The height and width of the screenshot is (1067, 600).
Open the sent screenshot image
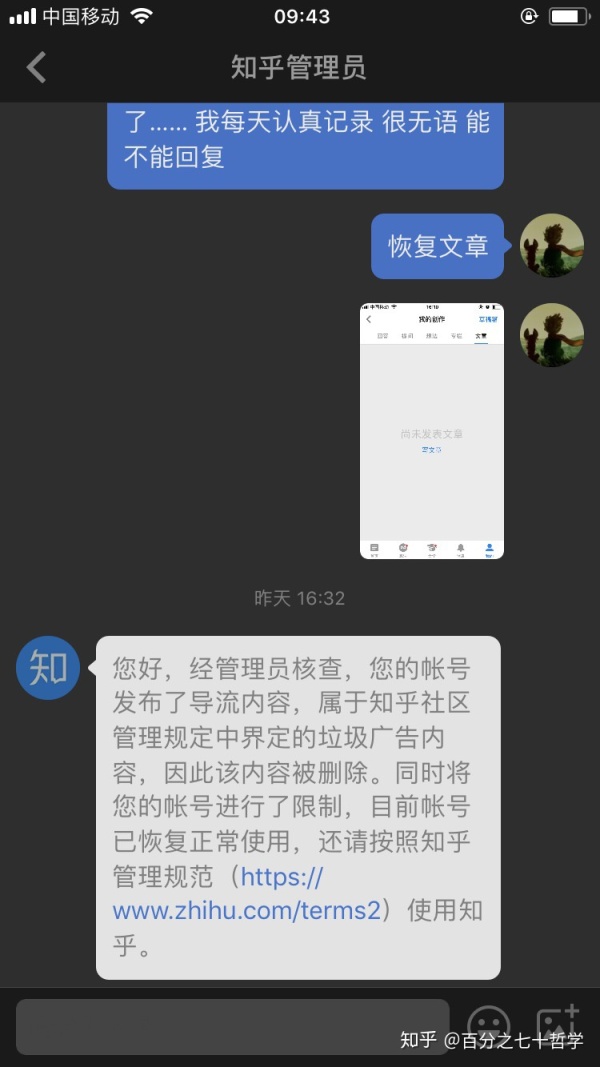(431, 430)
